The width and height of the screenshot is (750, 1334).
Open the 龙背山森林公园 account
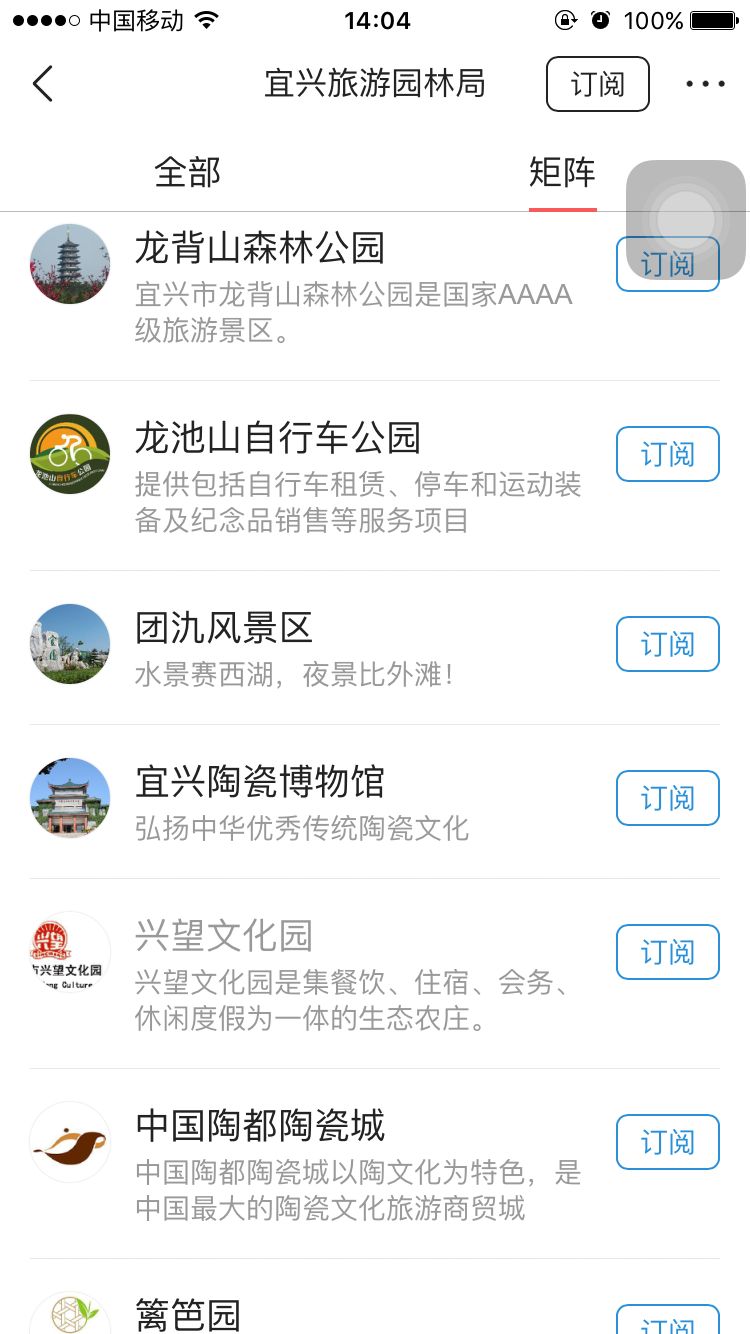pyautogui.click(x=260, y=248)
